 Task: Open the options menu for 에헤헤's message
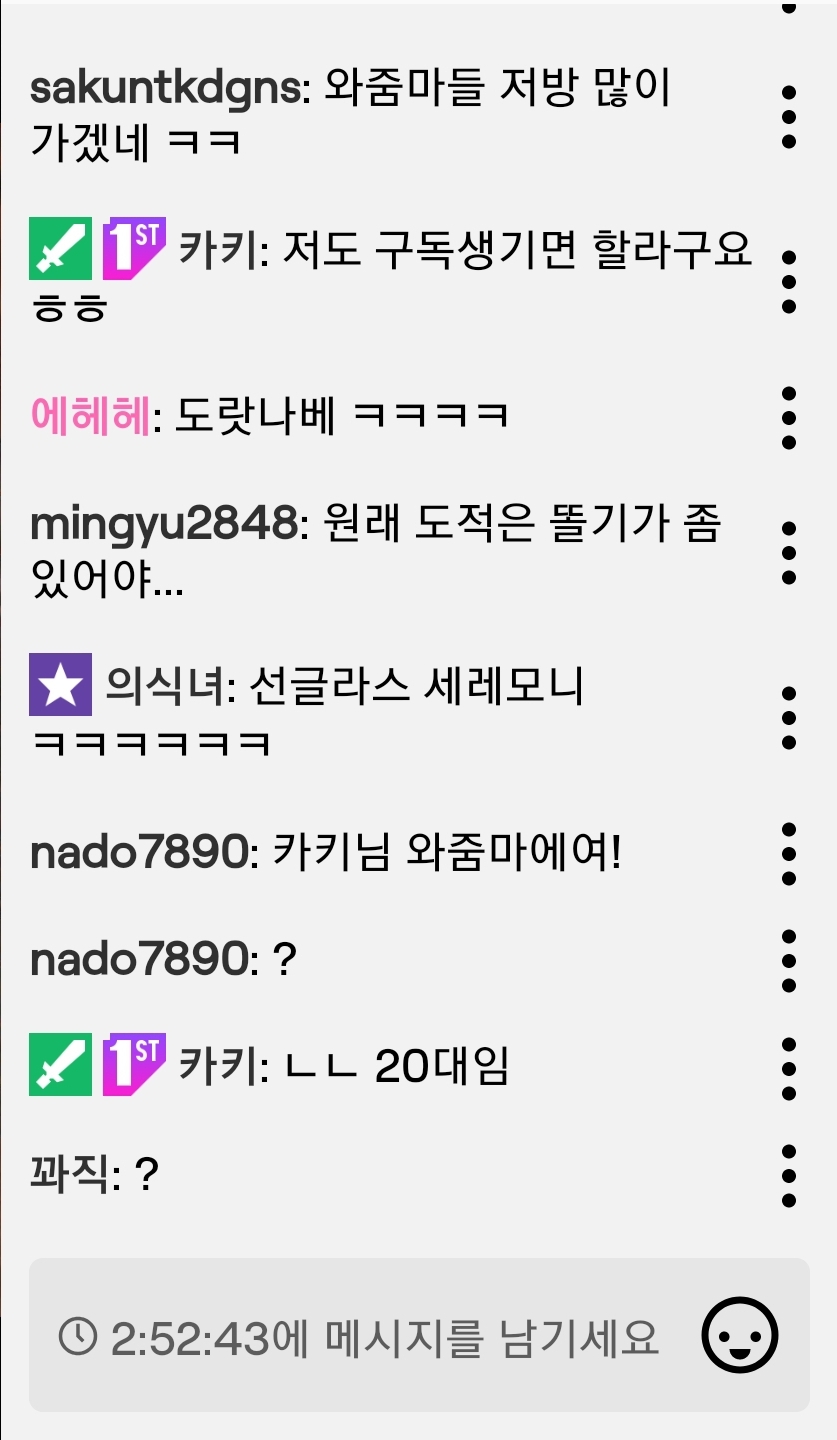click(788, 416)
